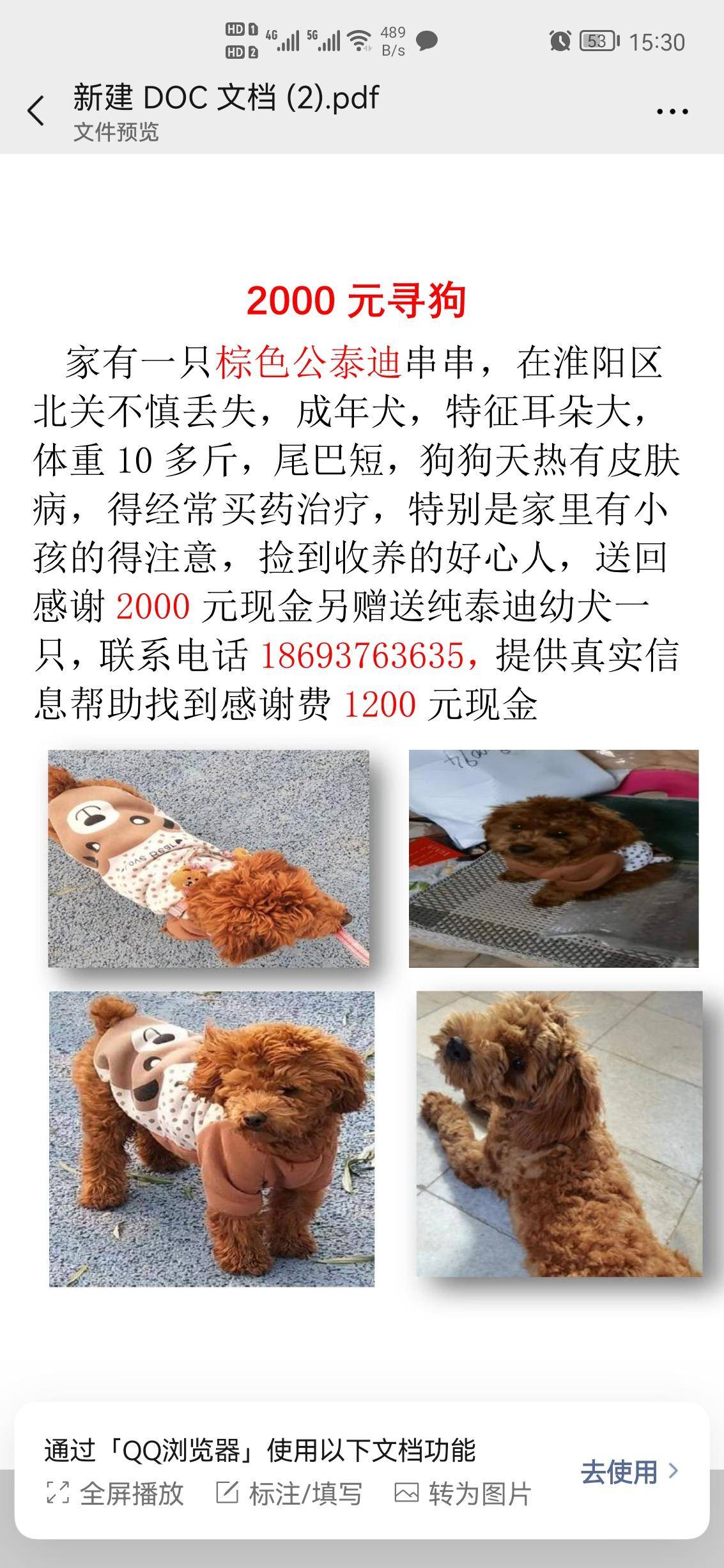The height and width of the screenshot is (1568, 724).
Task: Choose the 标注/填写 annotate option
Action: [x=289, y=1494]
